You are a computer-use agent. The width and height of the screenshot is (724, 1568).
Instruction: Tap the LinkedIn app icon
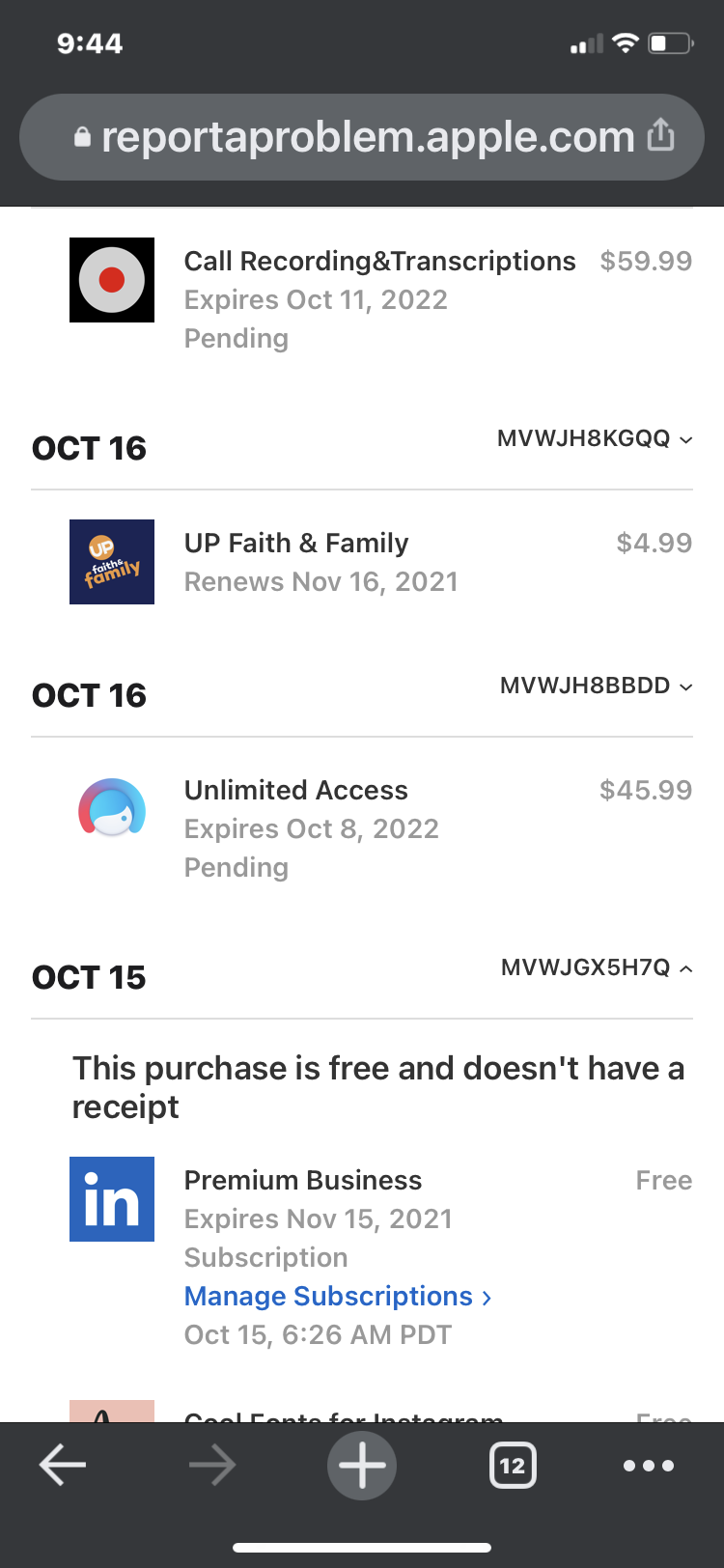pos(111,1199)
